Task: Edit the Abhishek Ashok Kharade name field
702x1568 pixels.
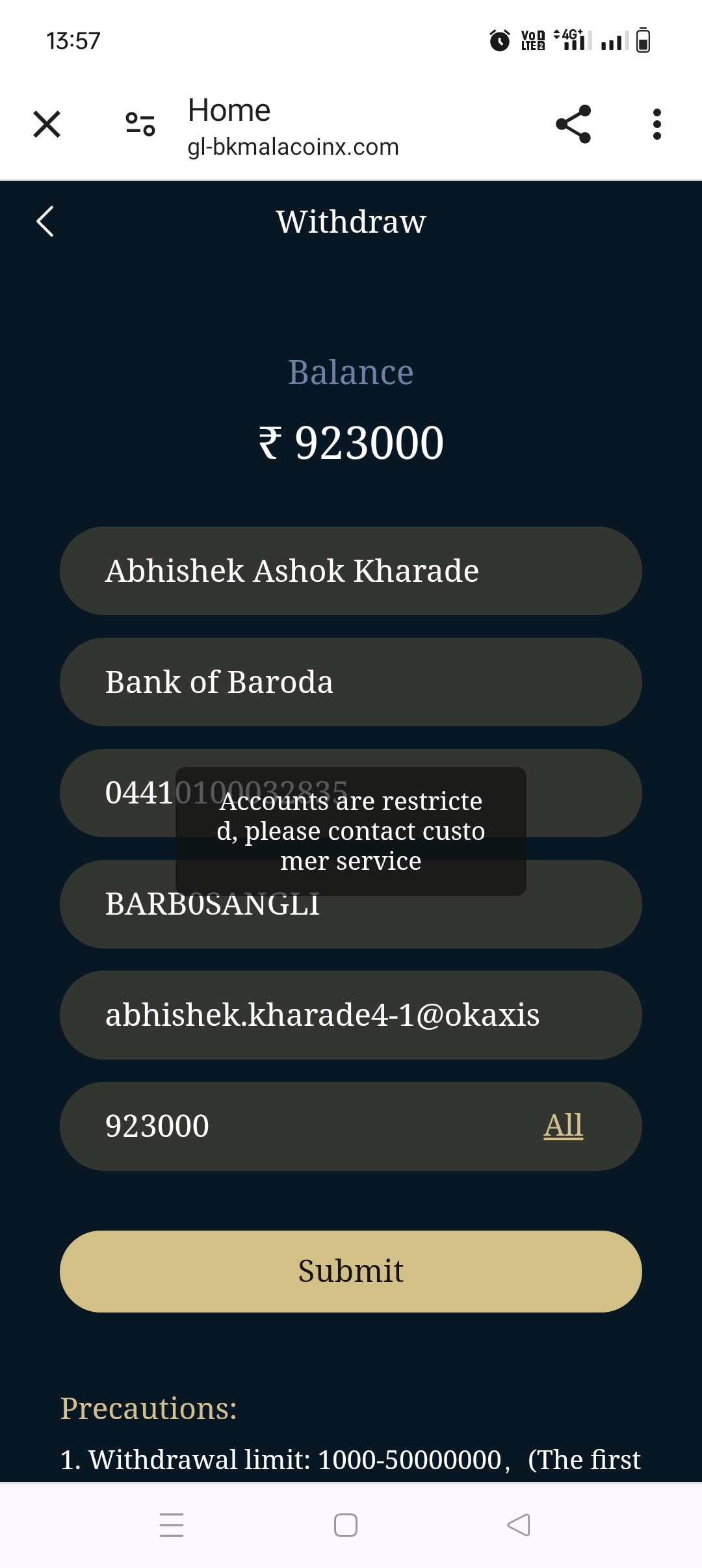Action: point(351,571)
